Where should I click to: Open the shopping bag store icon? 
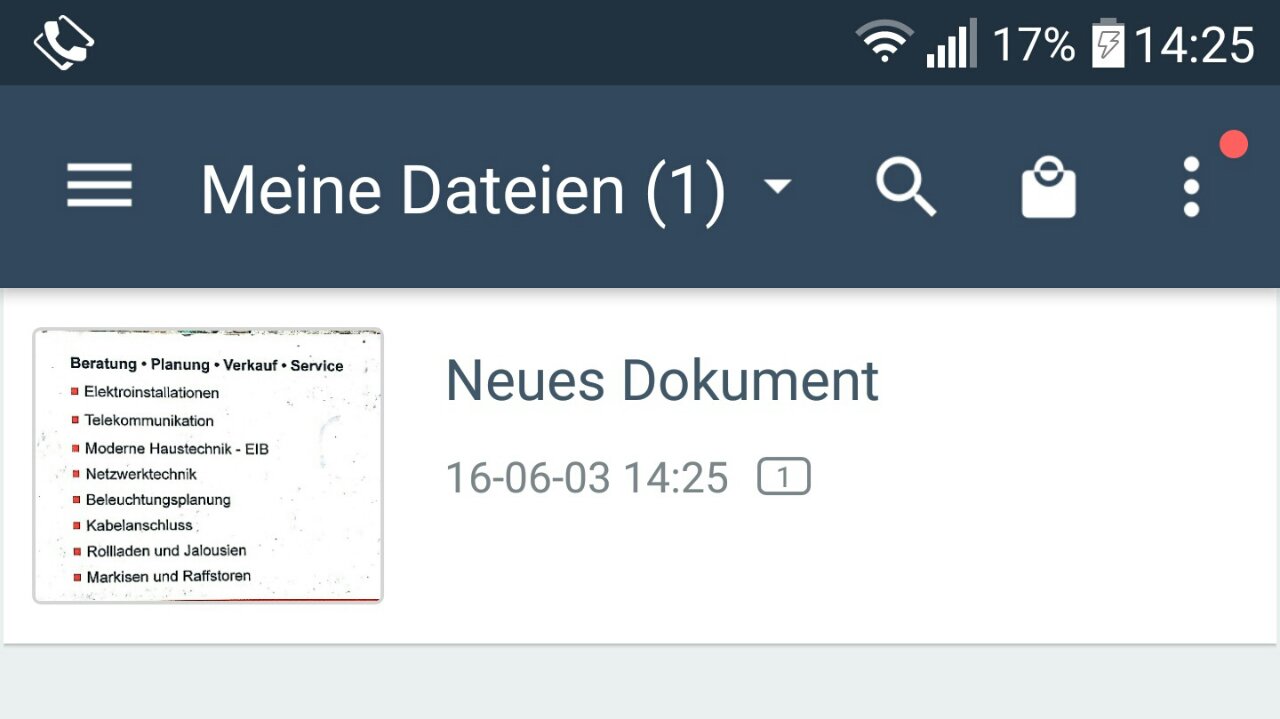coord(1048,187)
